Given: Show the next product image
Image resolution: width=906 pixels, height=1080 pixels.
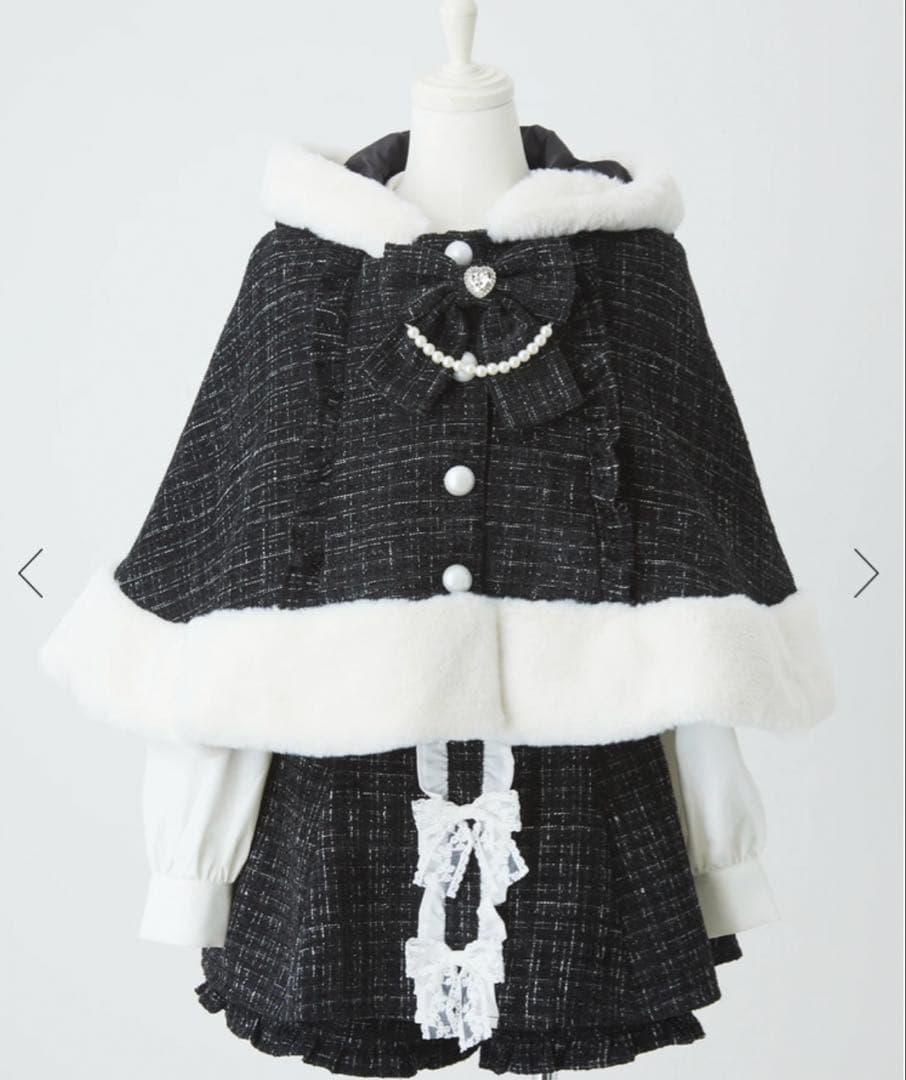Looking at the screenshot, I should [865, 573].
